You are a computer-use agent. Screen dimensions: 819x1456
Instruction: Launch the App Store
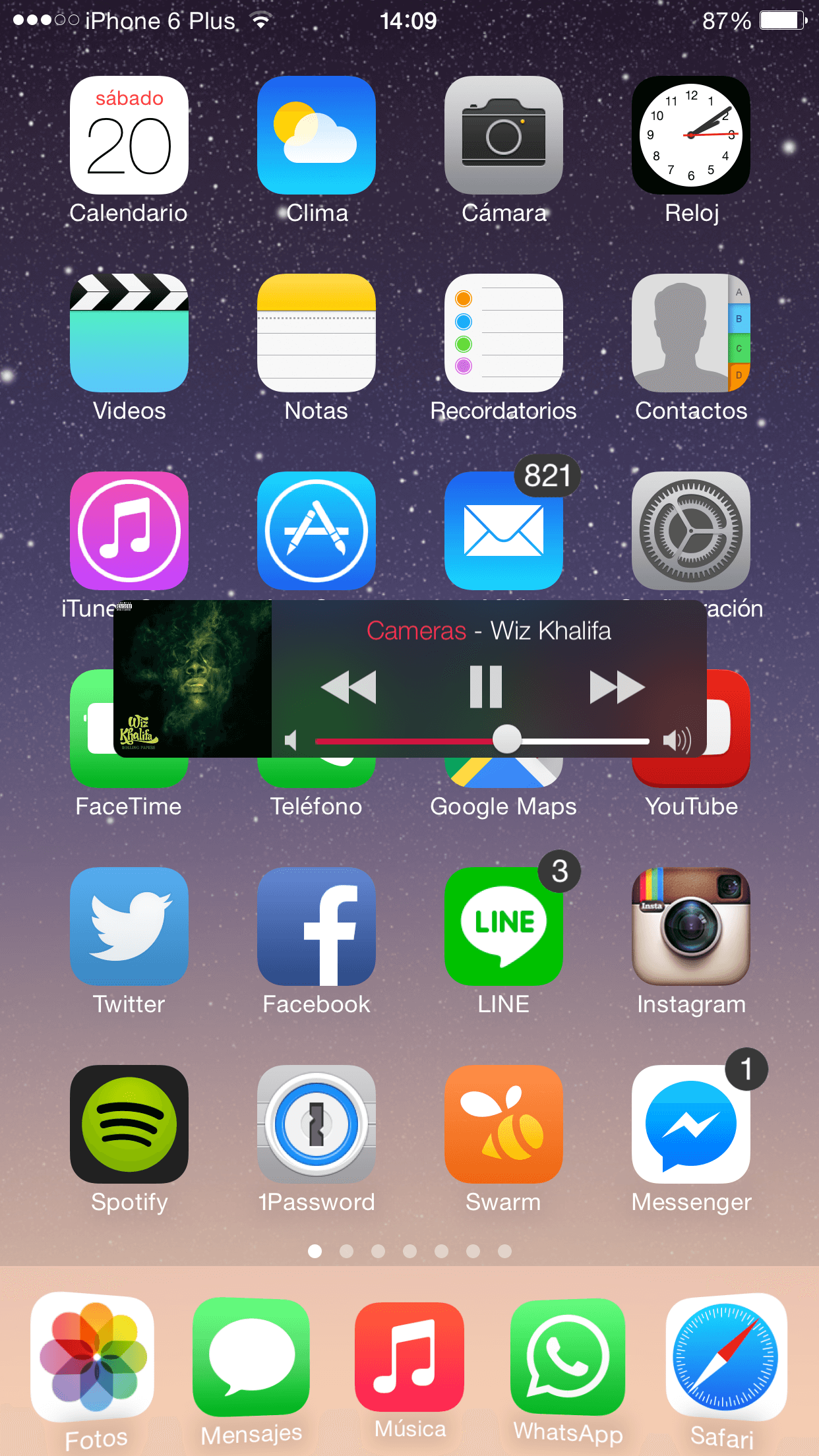click(317, 531)
